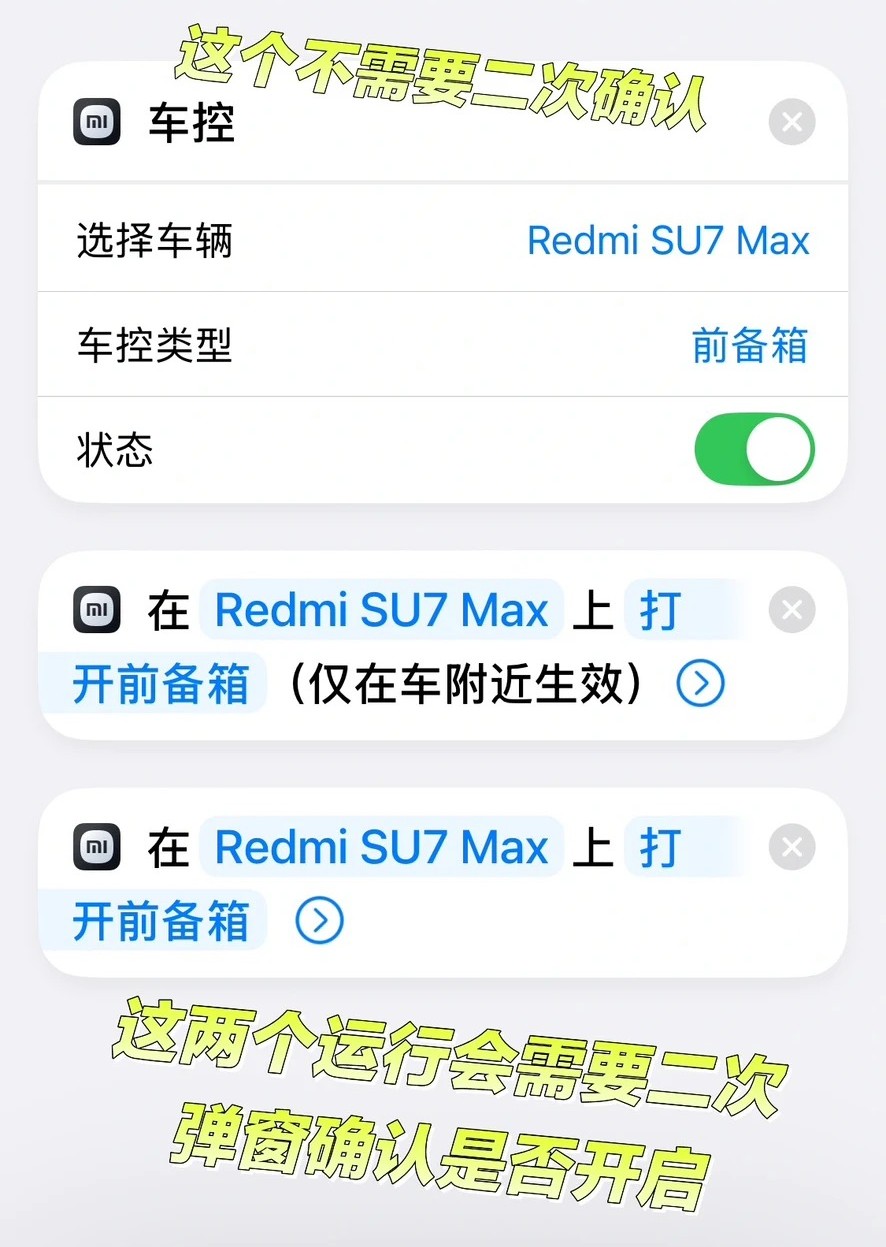Click the blue circled chevron in second action

pyautogui.click(x=318, y=920)
